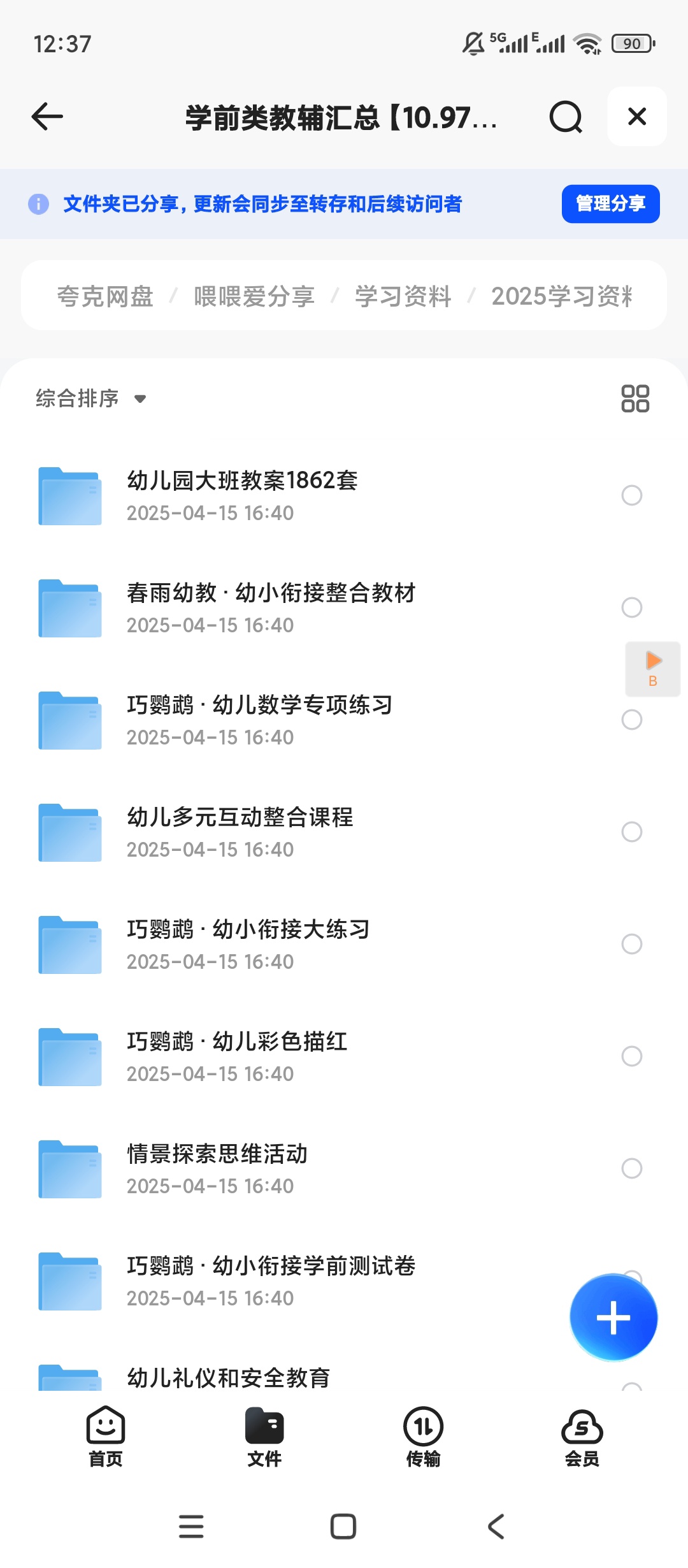Viewport: 688px width, 1568px height.
Task: Open folder 巧鹦鹉·幼儿彩色描红
Action: coord(237,1056)
